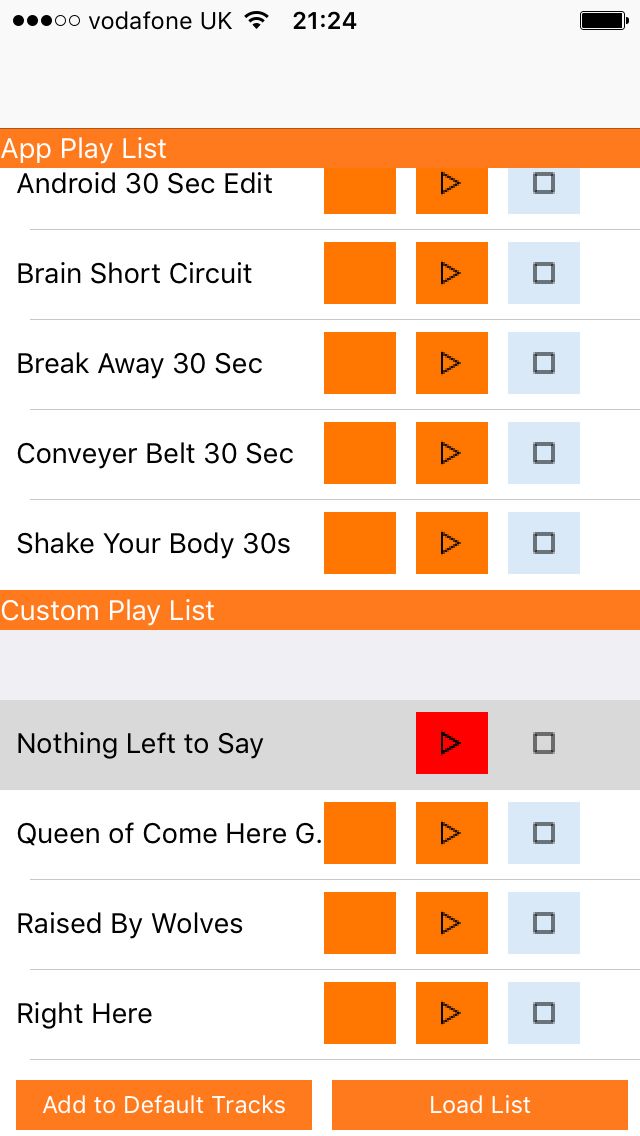The height and width of the screenshot is (1136, 640).
Task: Stop the Break Away 30 Sec track
Action: tap(543, 363)
